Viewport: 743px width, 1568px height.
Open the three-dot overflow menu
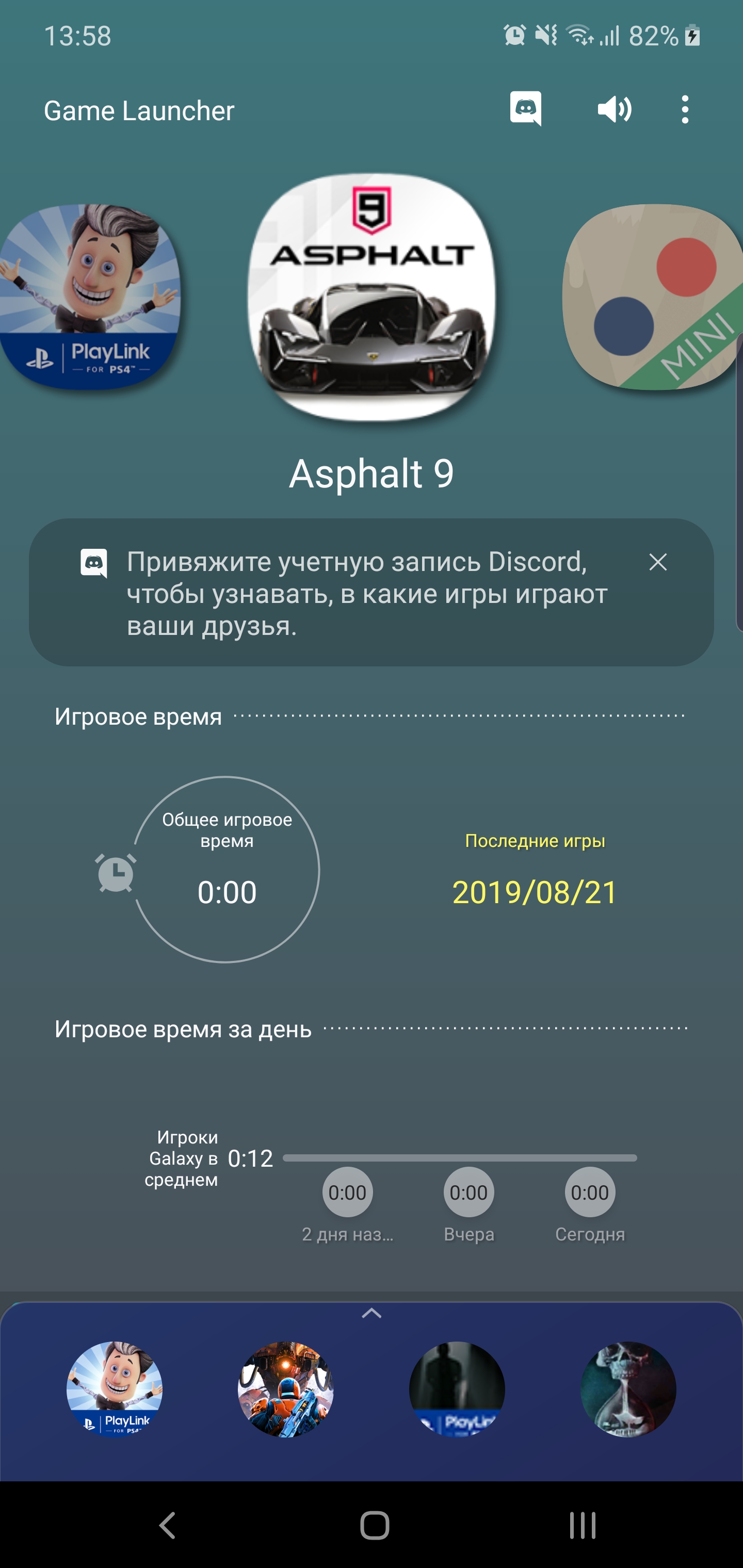(685, 109)
